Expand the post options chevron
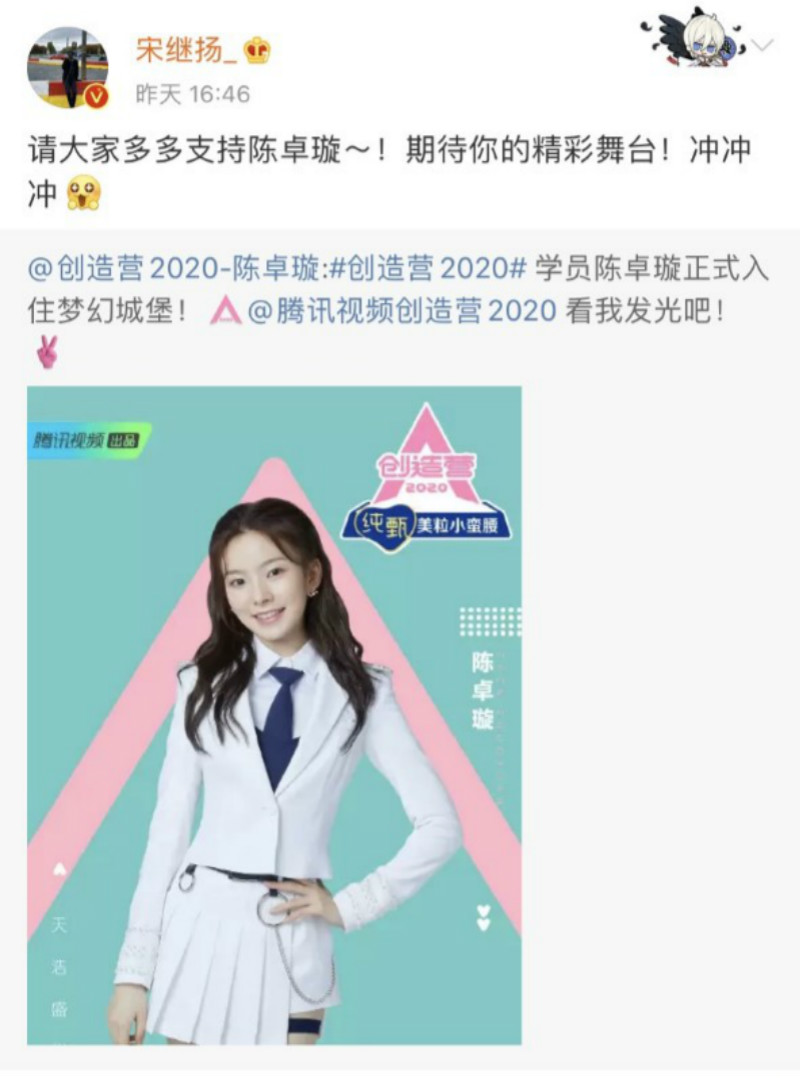This screenshot has width=800, height=1078. [763, 45]
